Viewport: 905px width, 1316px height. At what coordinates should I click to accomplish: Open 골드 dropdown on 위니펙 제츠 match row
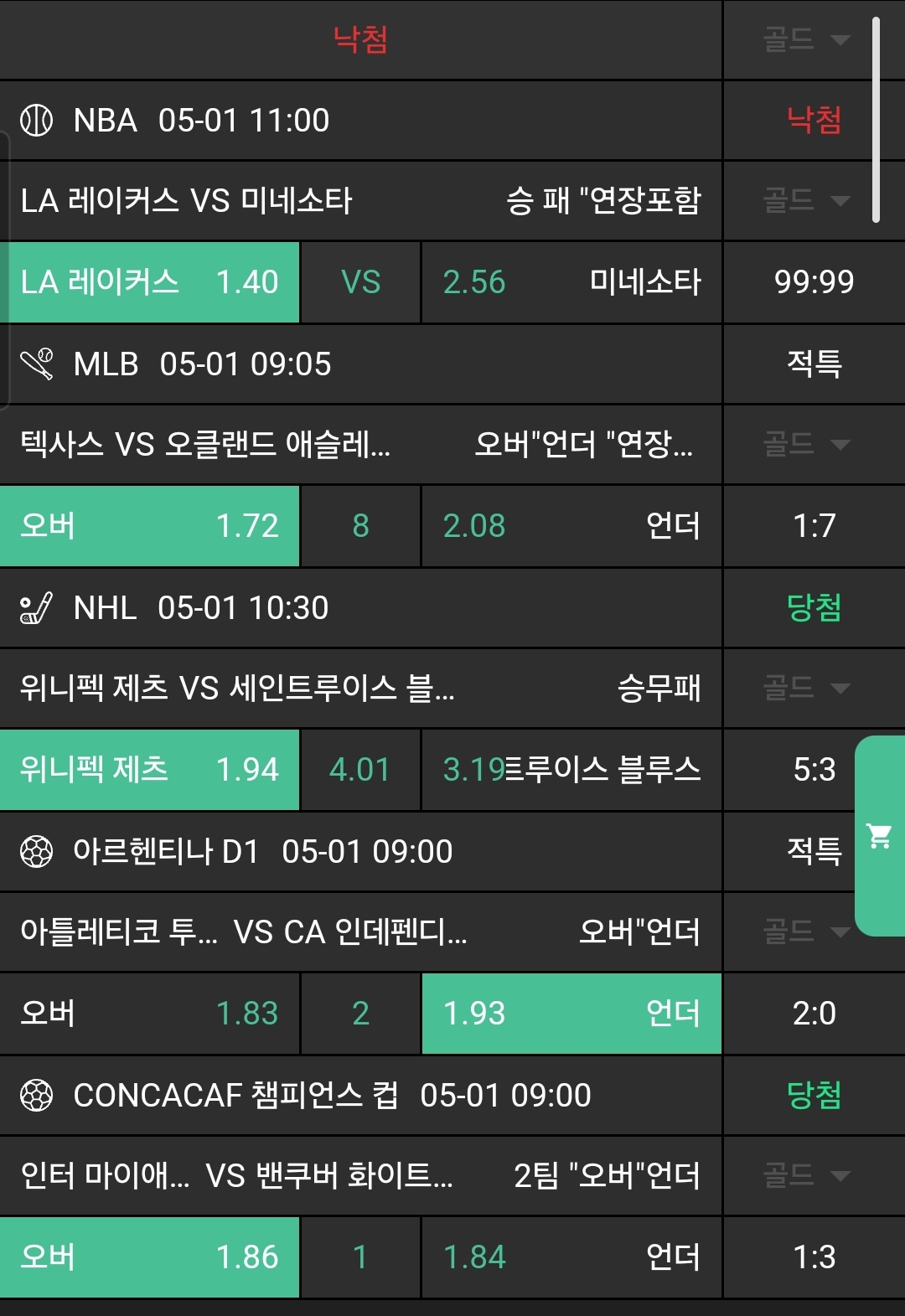point(806,689)
